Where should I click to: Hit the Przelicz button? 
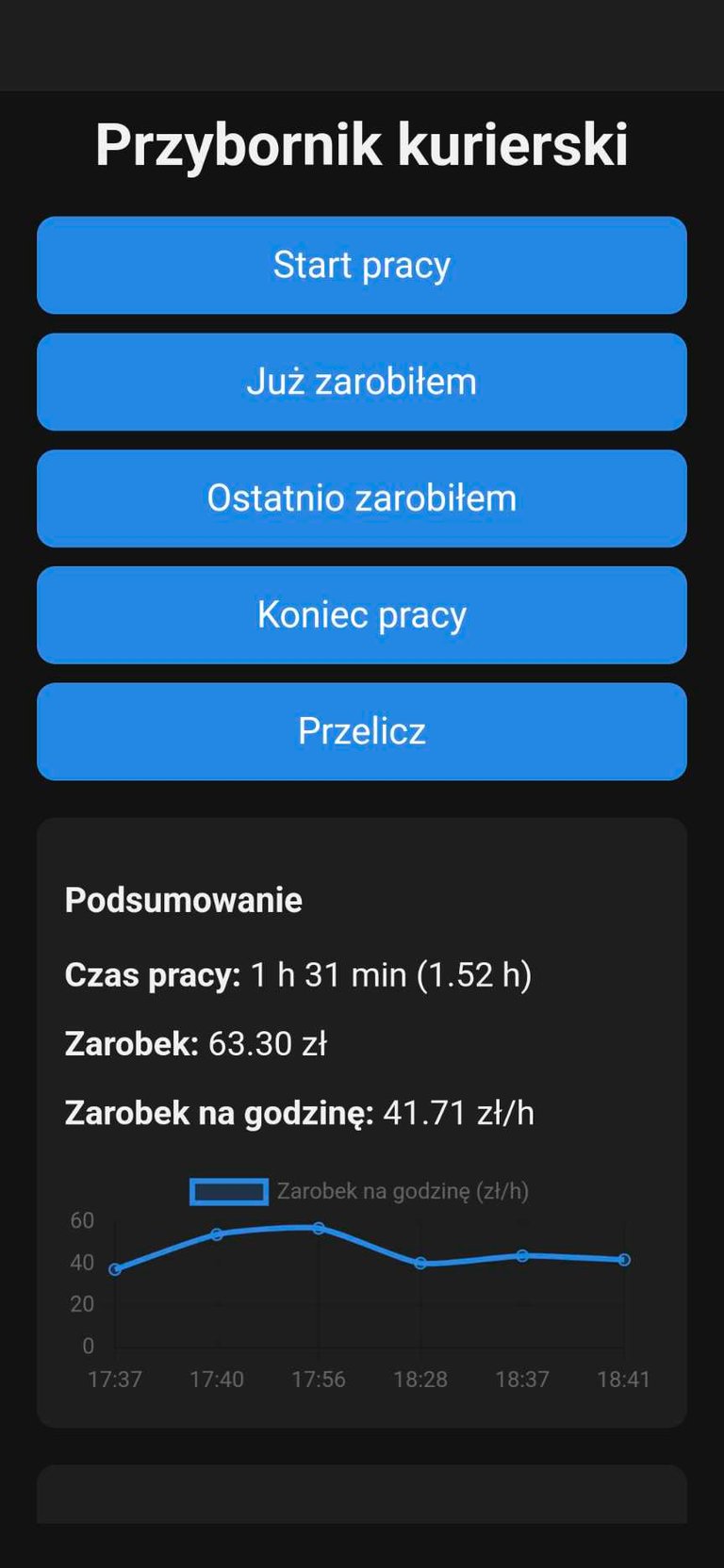pos(362,731)
